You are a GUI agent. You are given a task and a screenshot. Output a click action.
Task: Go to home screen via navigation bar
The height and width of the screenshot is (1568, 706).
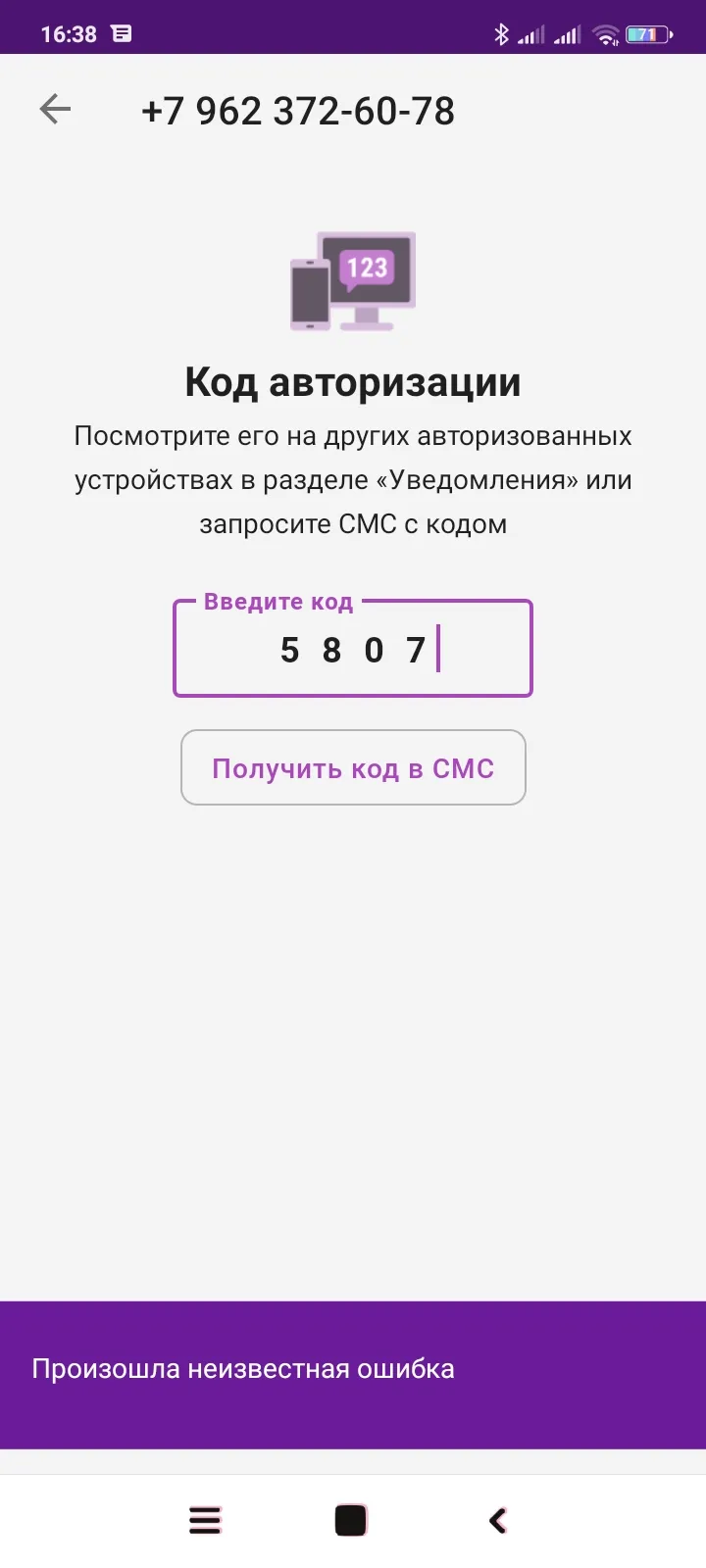coord(351,1520)
